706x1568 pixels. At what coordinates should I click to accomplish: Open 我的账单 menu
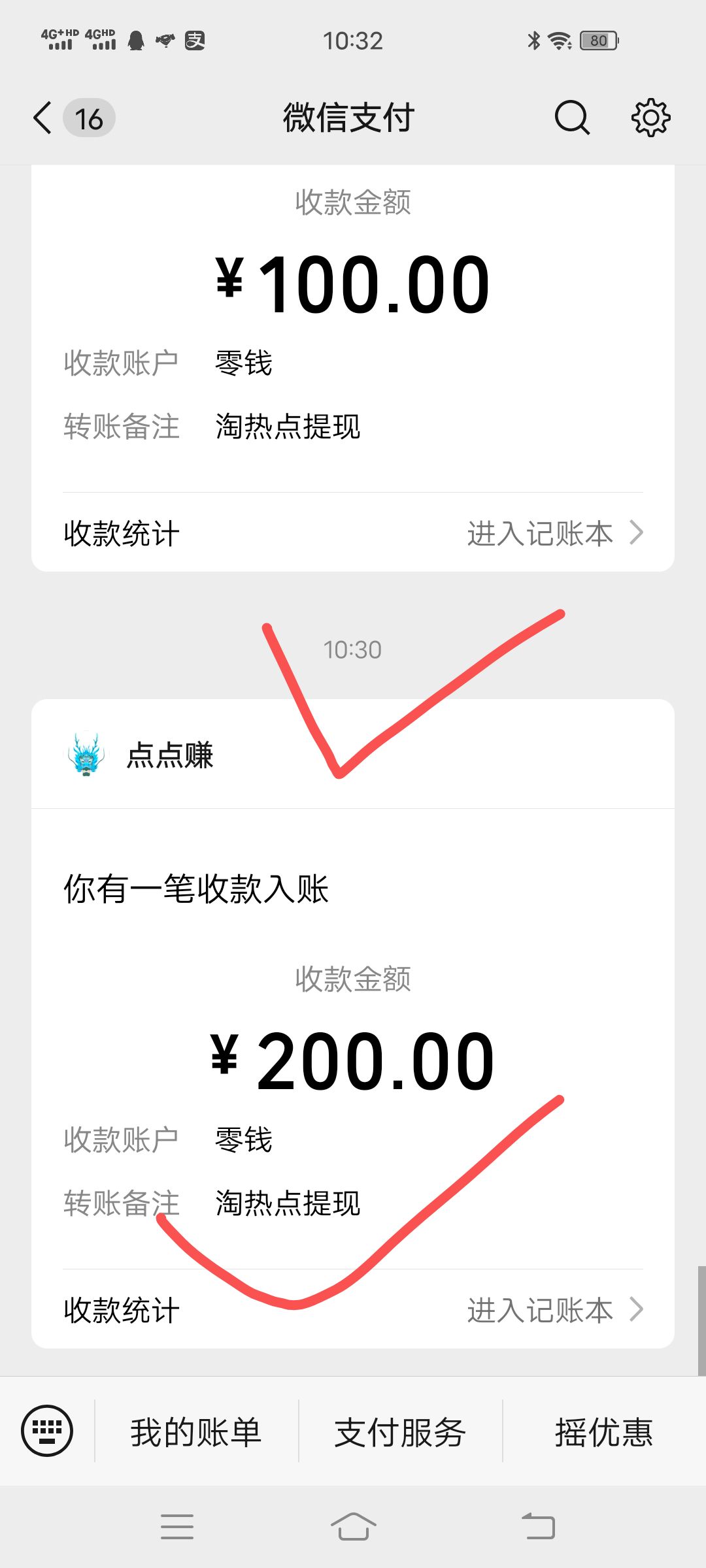tap(196, 1432)
